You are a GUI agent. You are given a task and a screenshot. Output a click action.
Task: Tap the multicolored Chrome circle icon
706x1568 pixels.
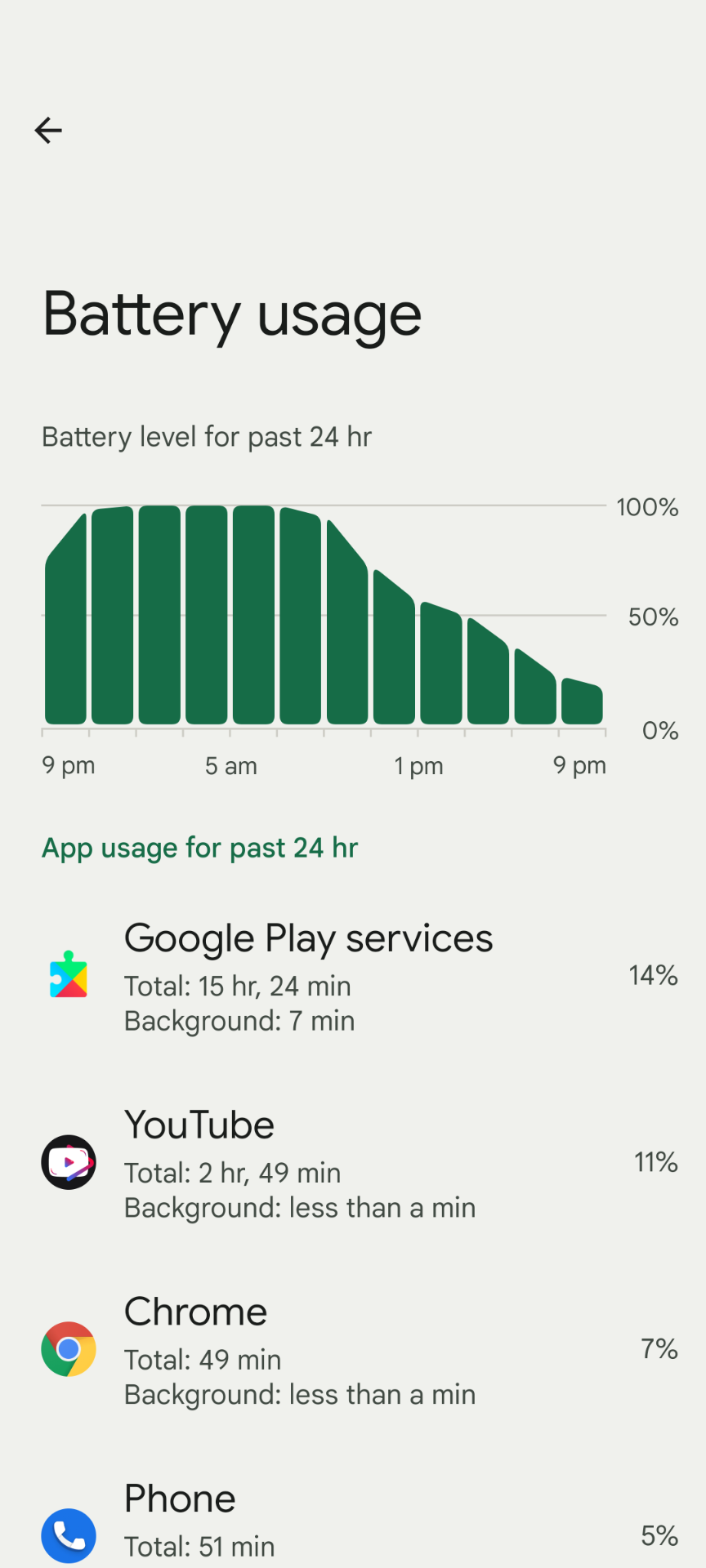69,1349
